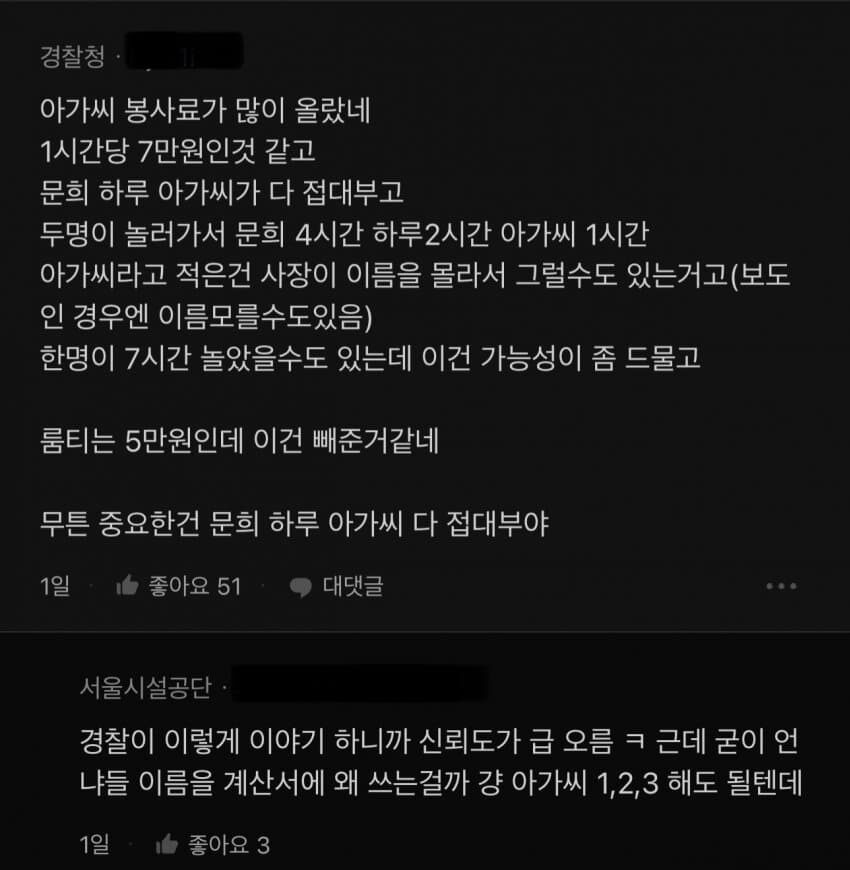Screen dimensions: 850x870
Task: Like the 서울시설공단 reply with 3 likes
Action: click(167, 846)
